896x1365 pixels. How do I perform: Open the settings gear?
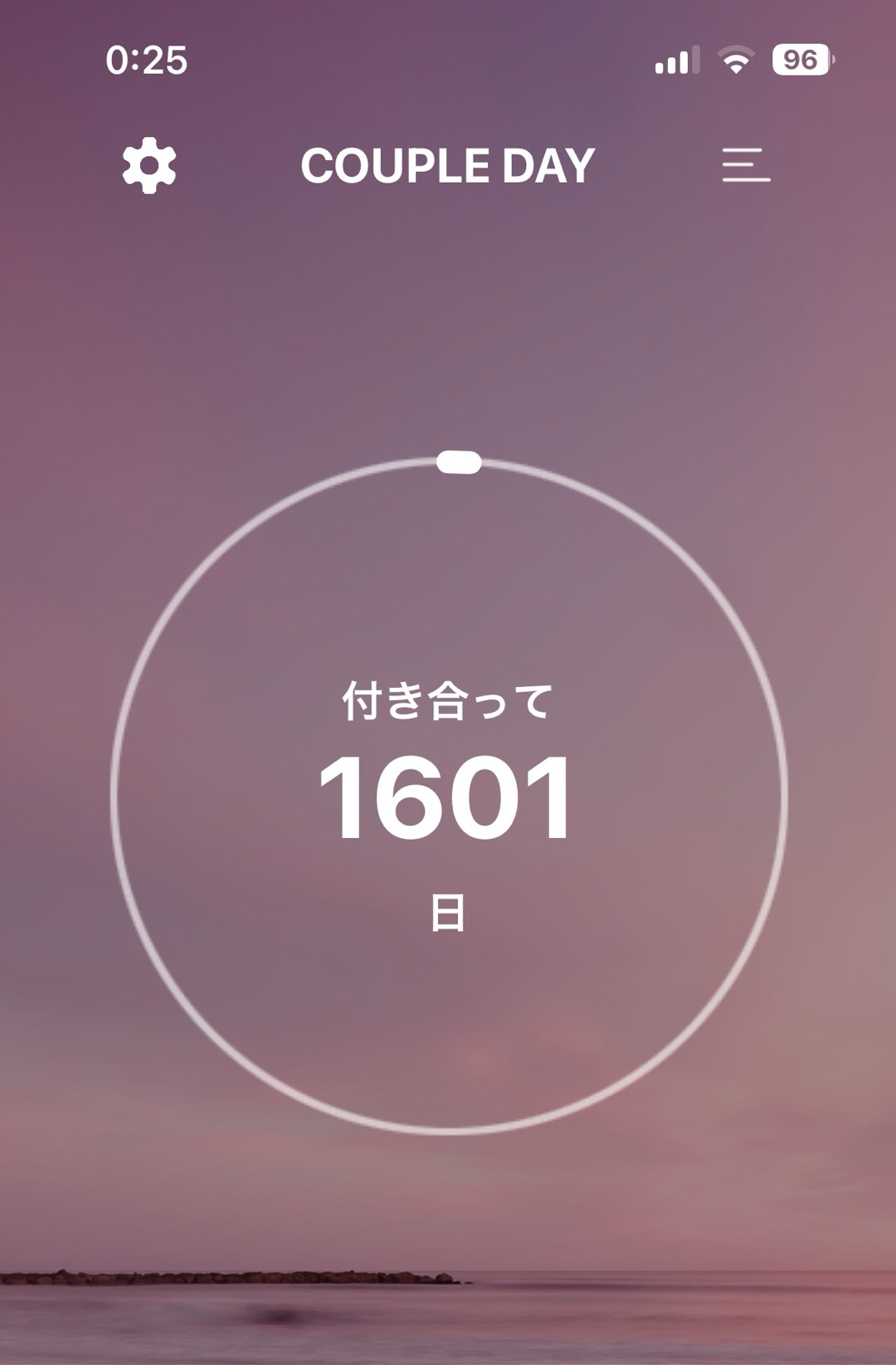149,165
